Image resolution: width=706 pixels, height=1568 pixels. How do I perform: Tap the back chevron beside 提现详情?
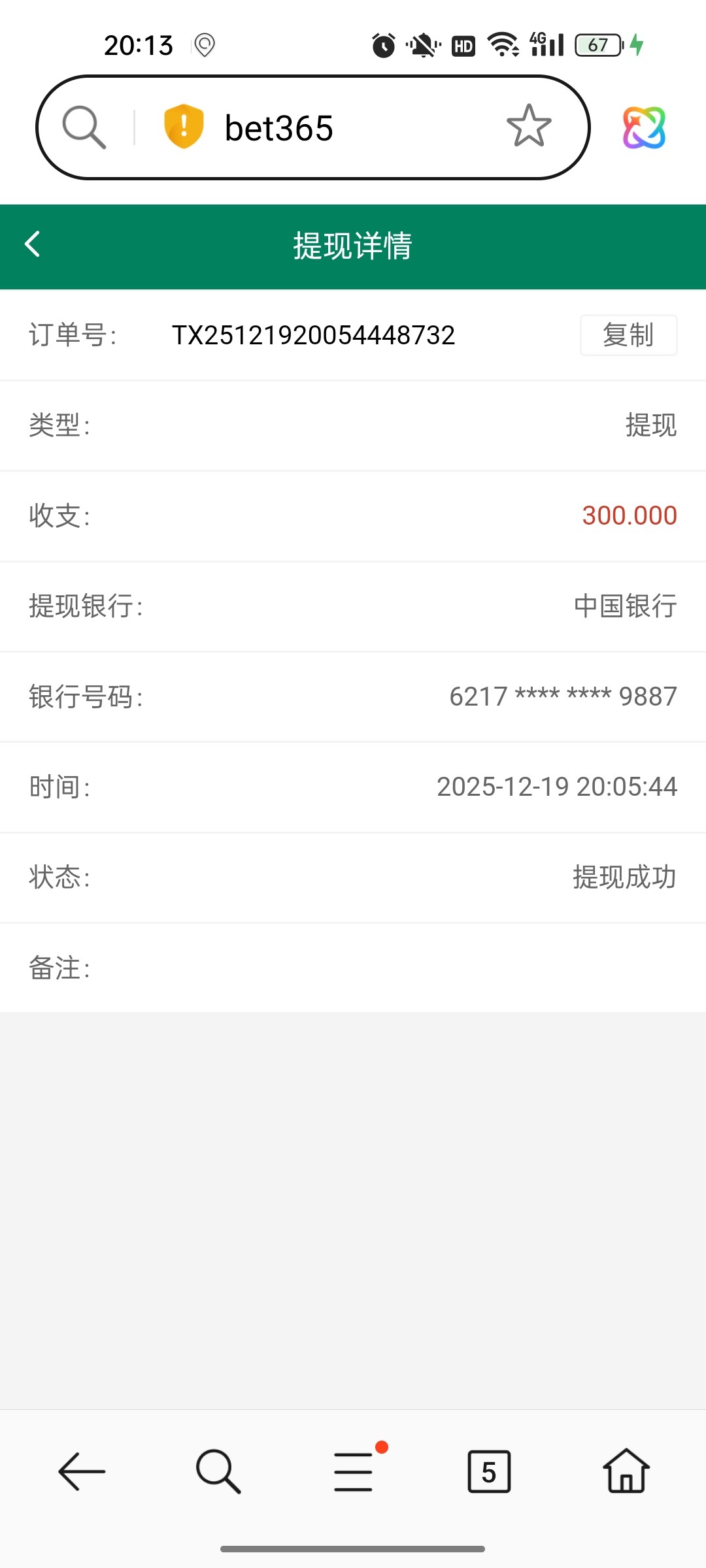32,246
